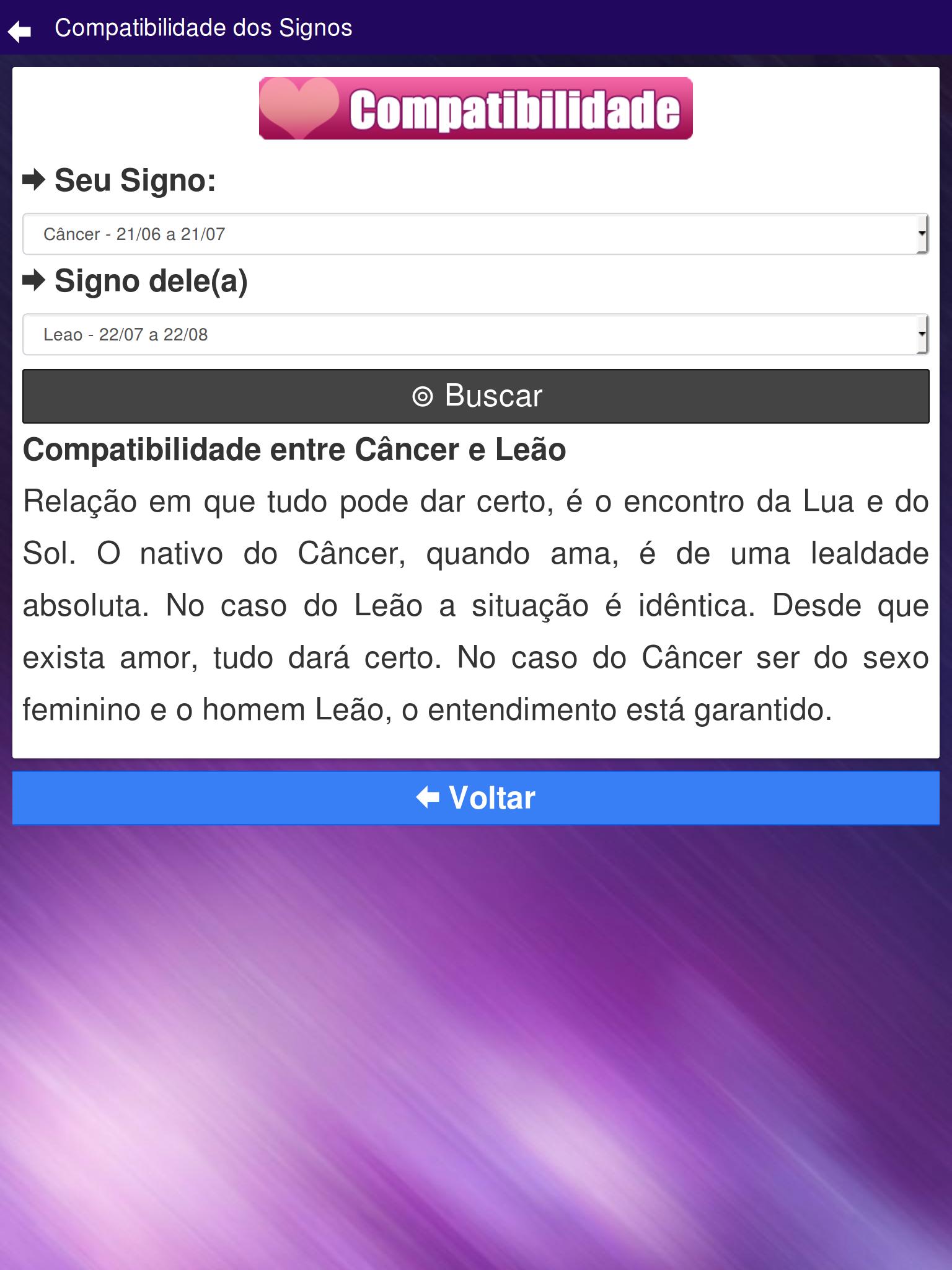
Task: Open the Signo dele(a) dropdown showing Leao
Action: pos(475,334)
